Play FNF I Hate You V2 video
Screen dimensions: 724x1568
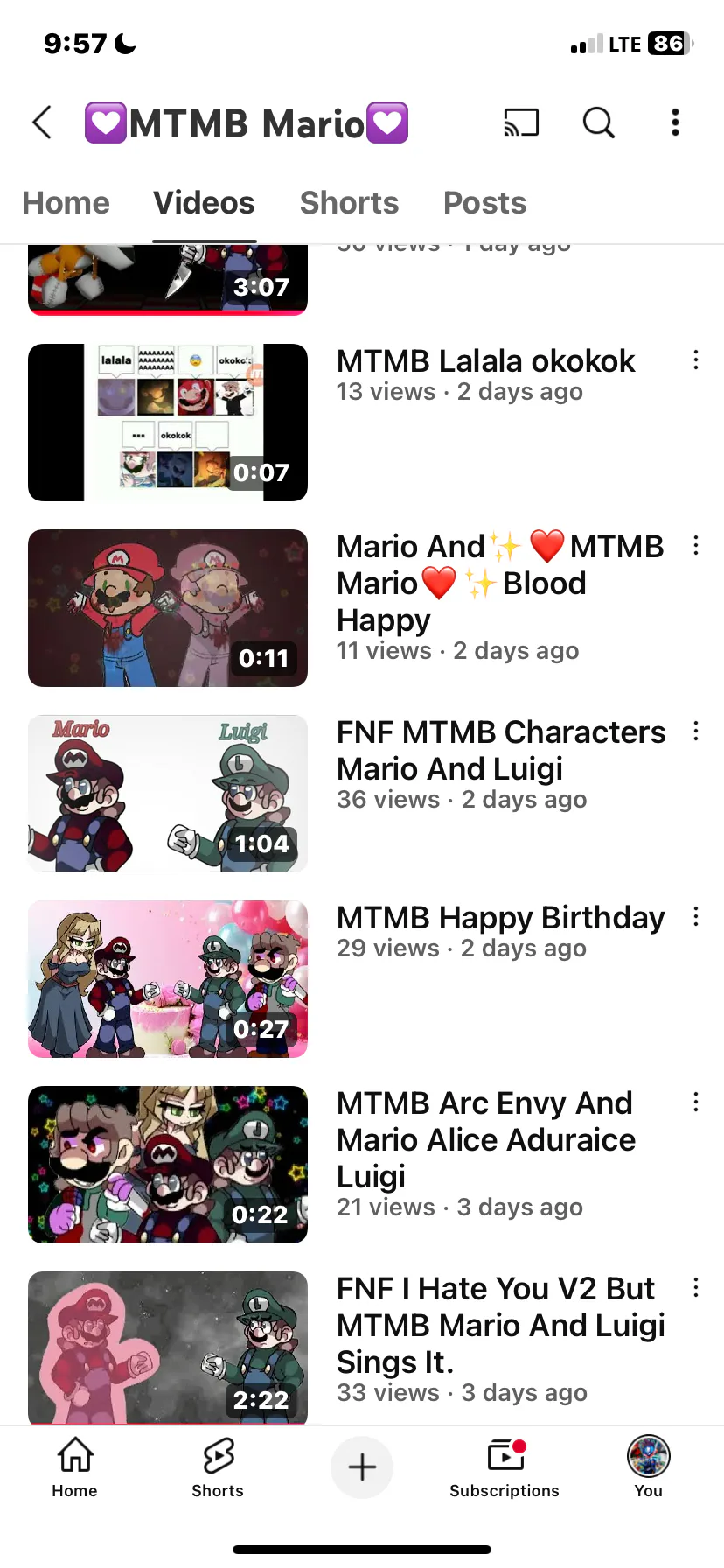click(168, 1347)
